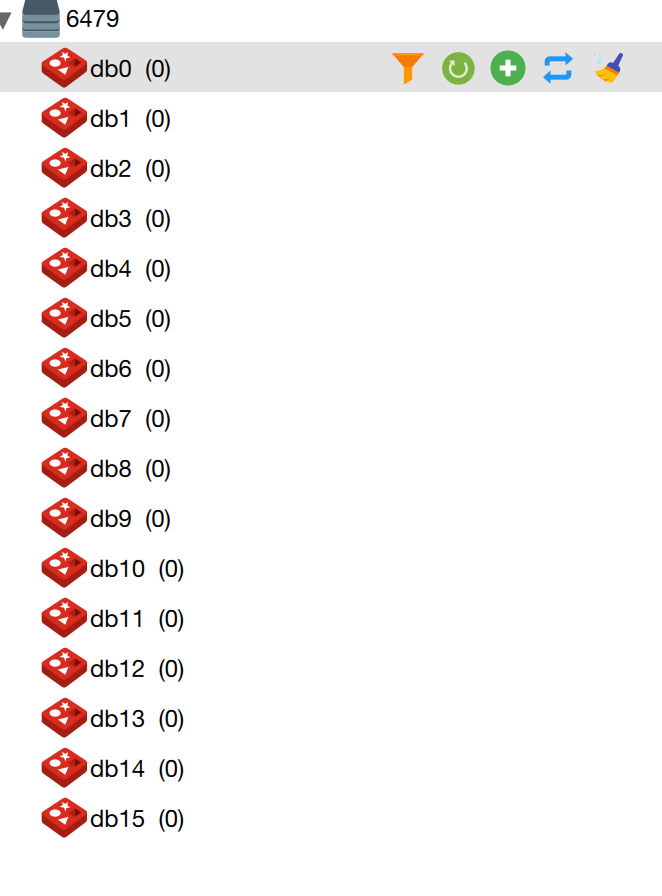The width and height of the screenshot is (662, 896).
Task: Flush db0 with the broom icon
Action: coord(608,68)
